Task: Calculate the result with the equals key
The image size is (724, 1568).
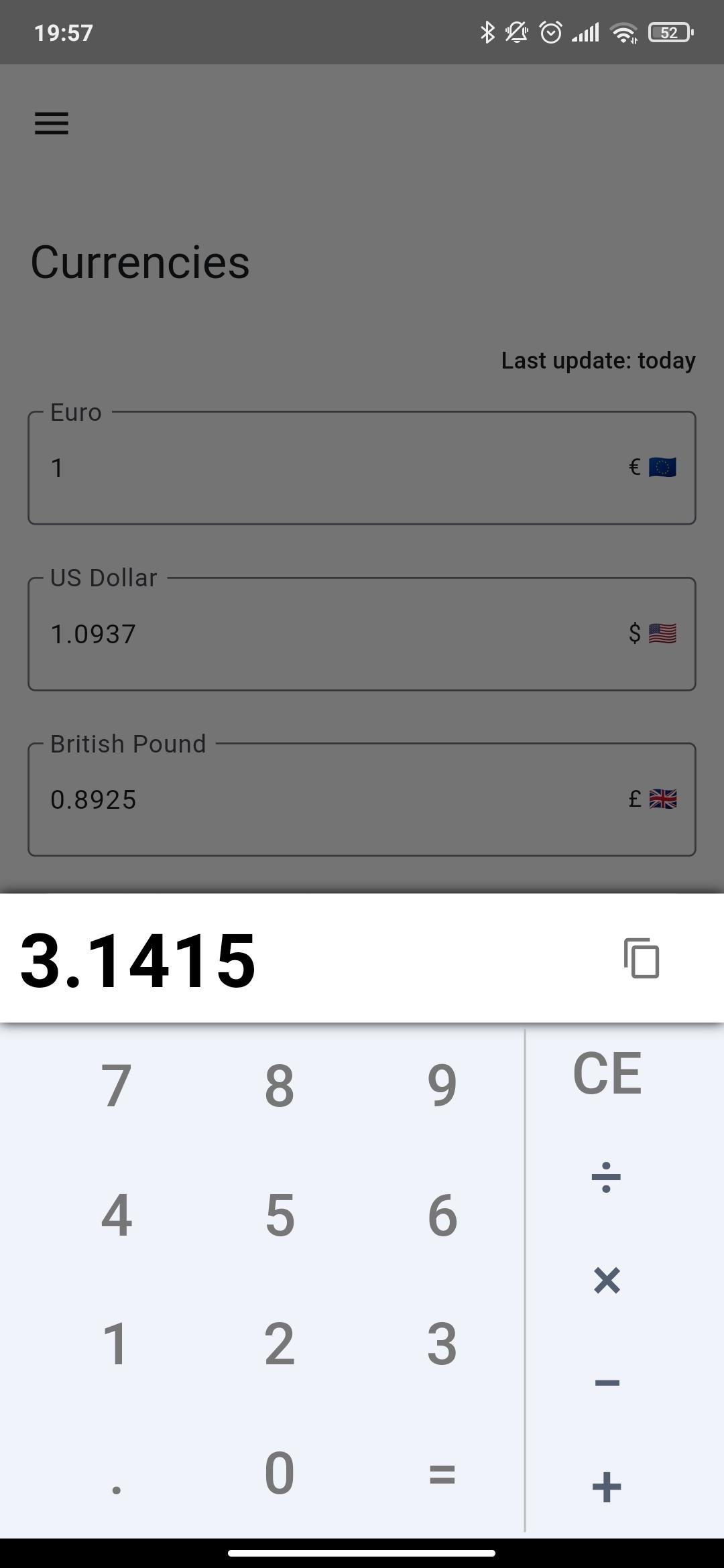Action: tap(442, 1474)
